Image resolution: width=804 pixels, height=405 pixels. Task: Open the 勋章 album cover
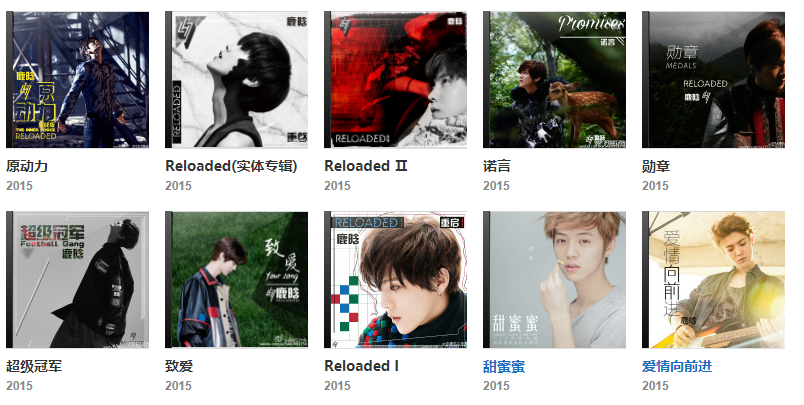(714, 81)
